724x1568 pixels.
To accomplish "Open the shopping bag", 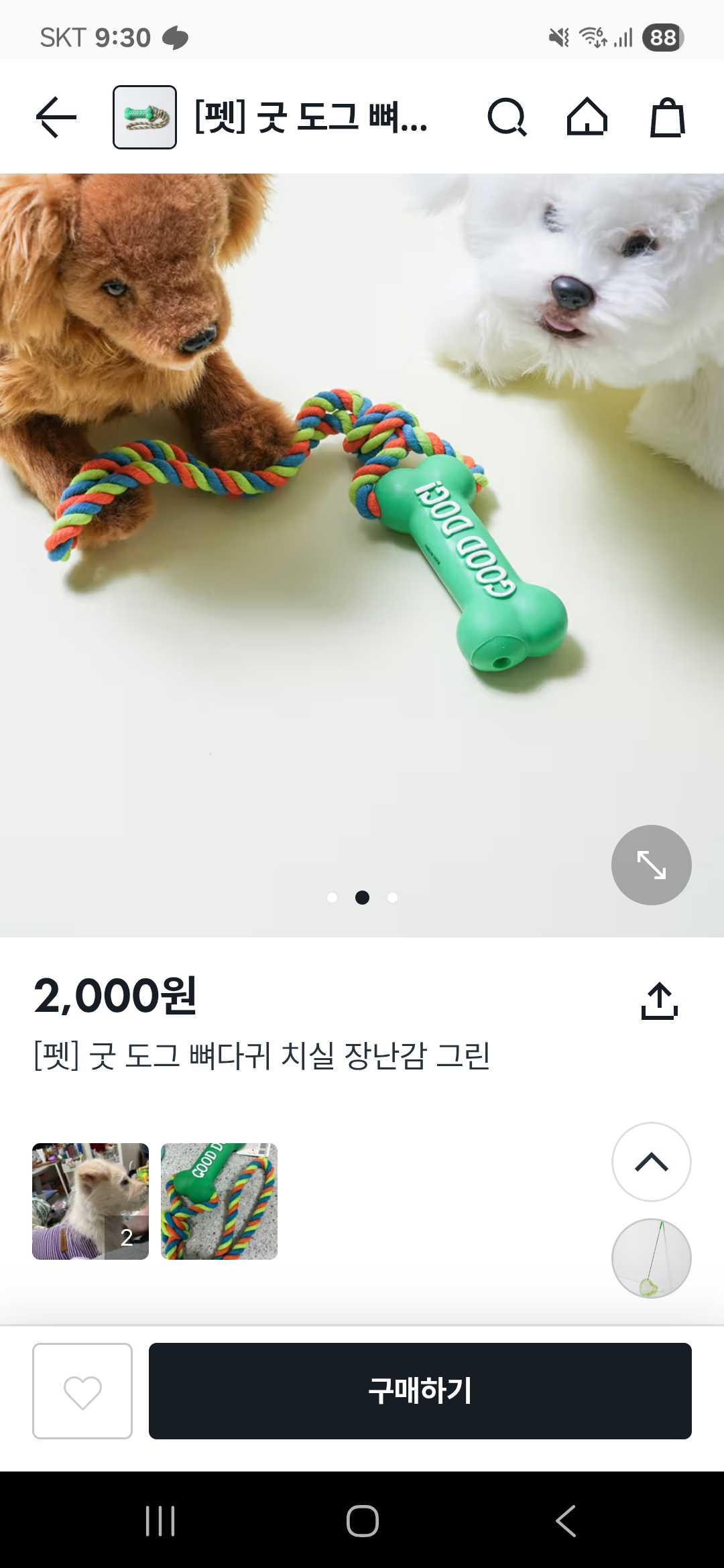I will coord(668,117).
